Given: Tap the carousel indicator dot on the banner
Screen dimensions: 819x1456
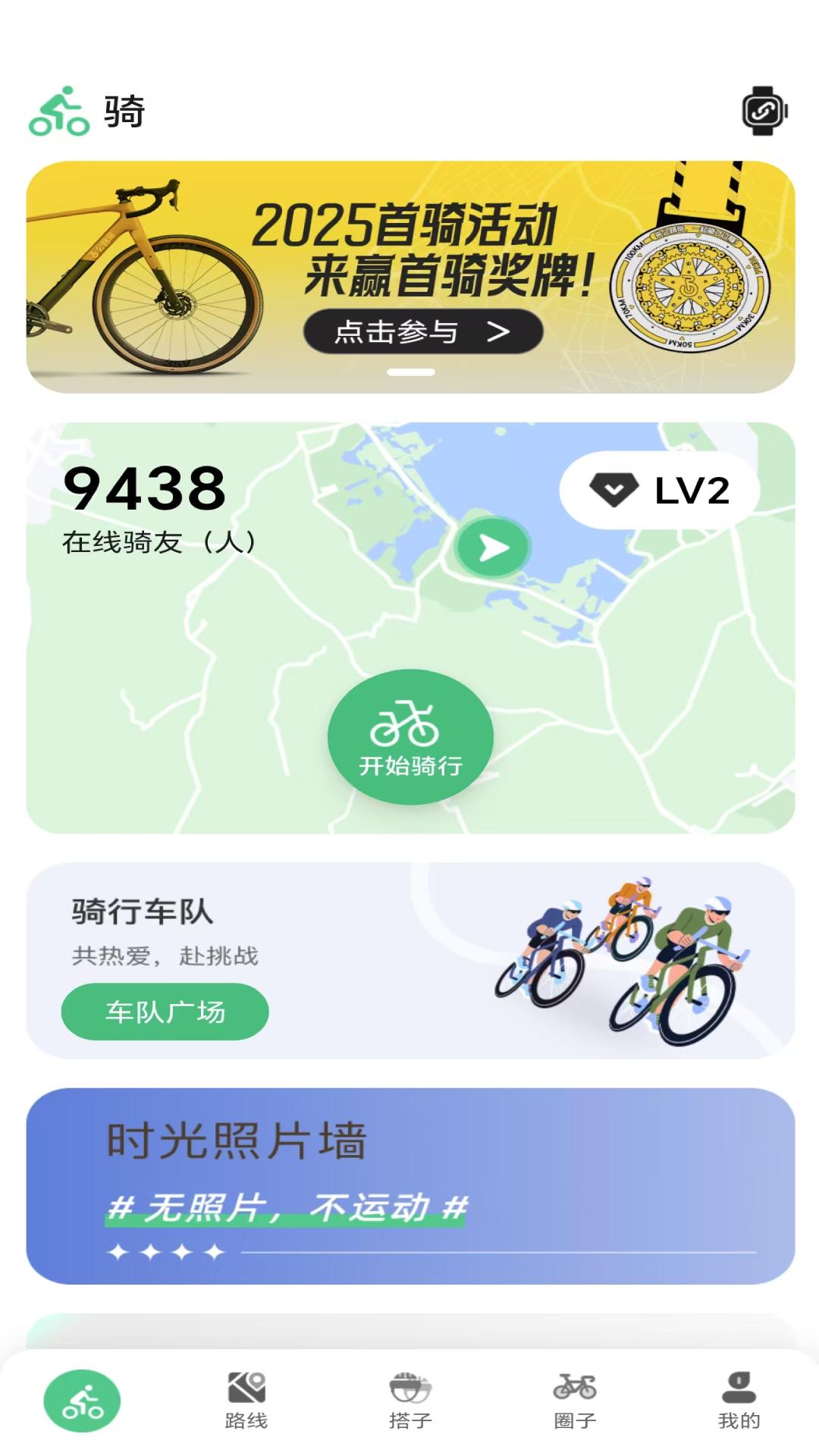Looking at the screenshot, I should click(x=409, y=372).
